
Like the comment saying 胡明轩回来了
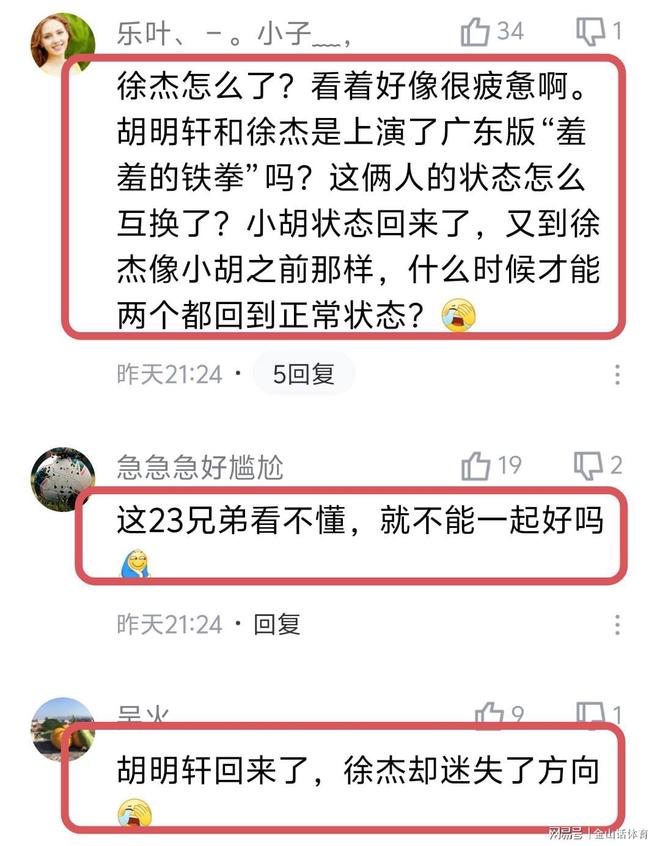click(489, 715)
